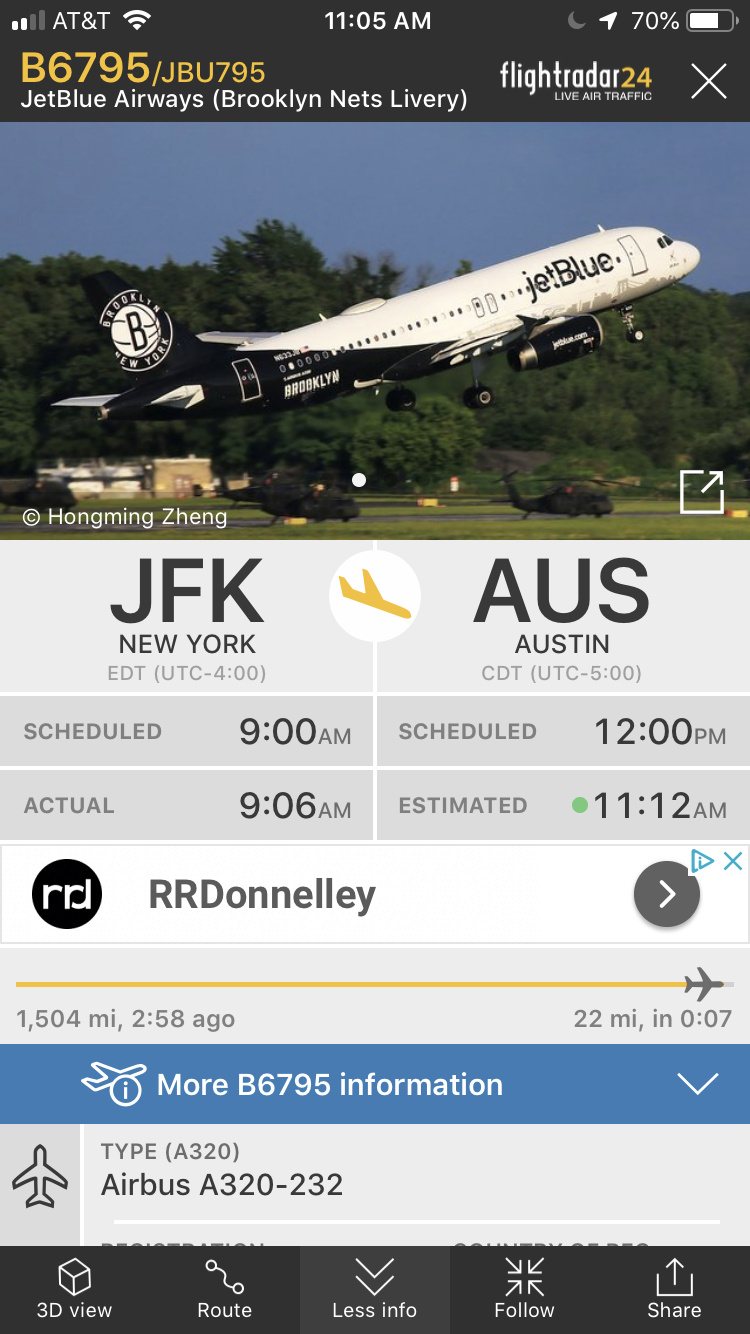Open the aircraft photo in full view
This screenshot has height=1334, width=750.
(x=701, y=493)
